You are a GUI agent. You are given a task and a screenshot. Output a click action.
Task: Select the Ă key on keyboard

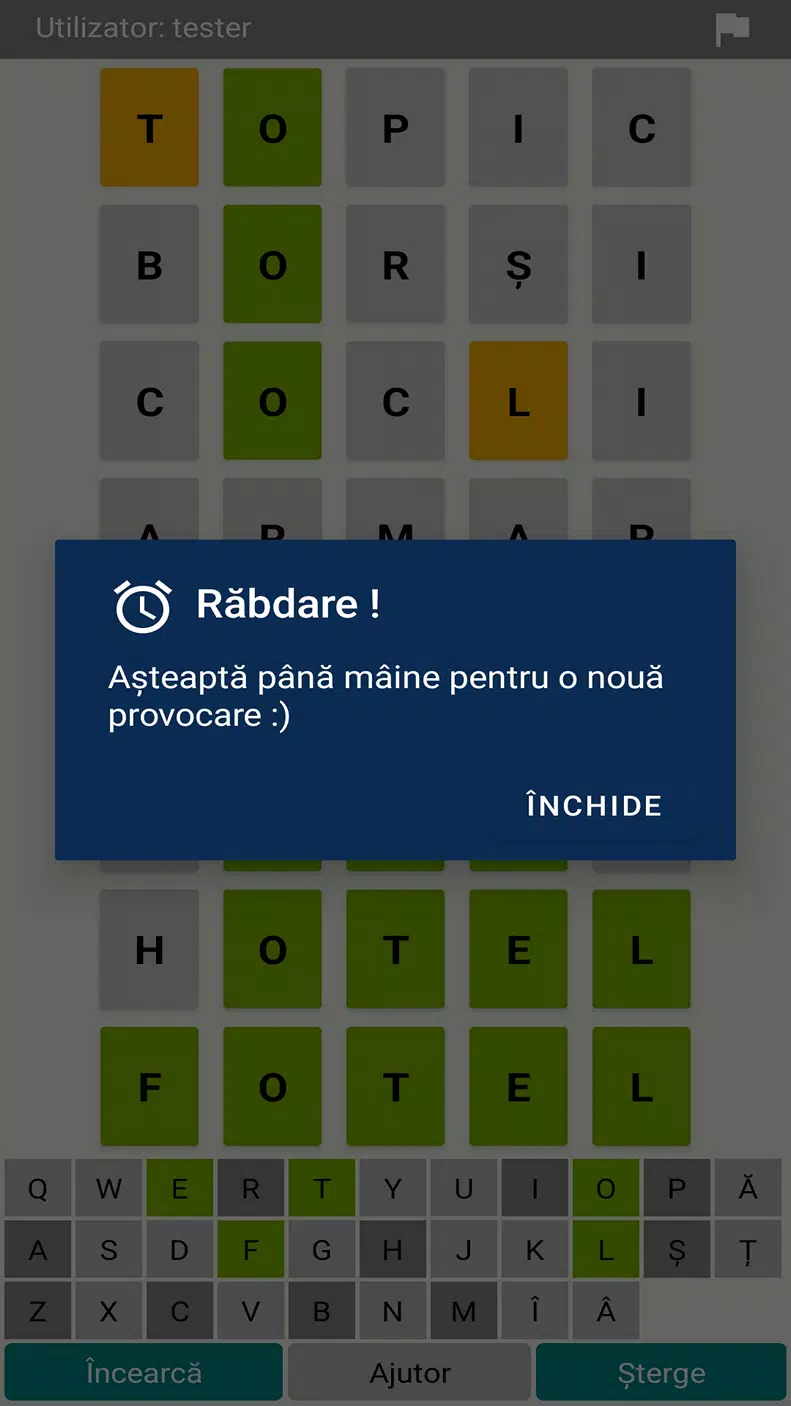748,1189
